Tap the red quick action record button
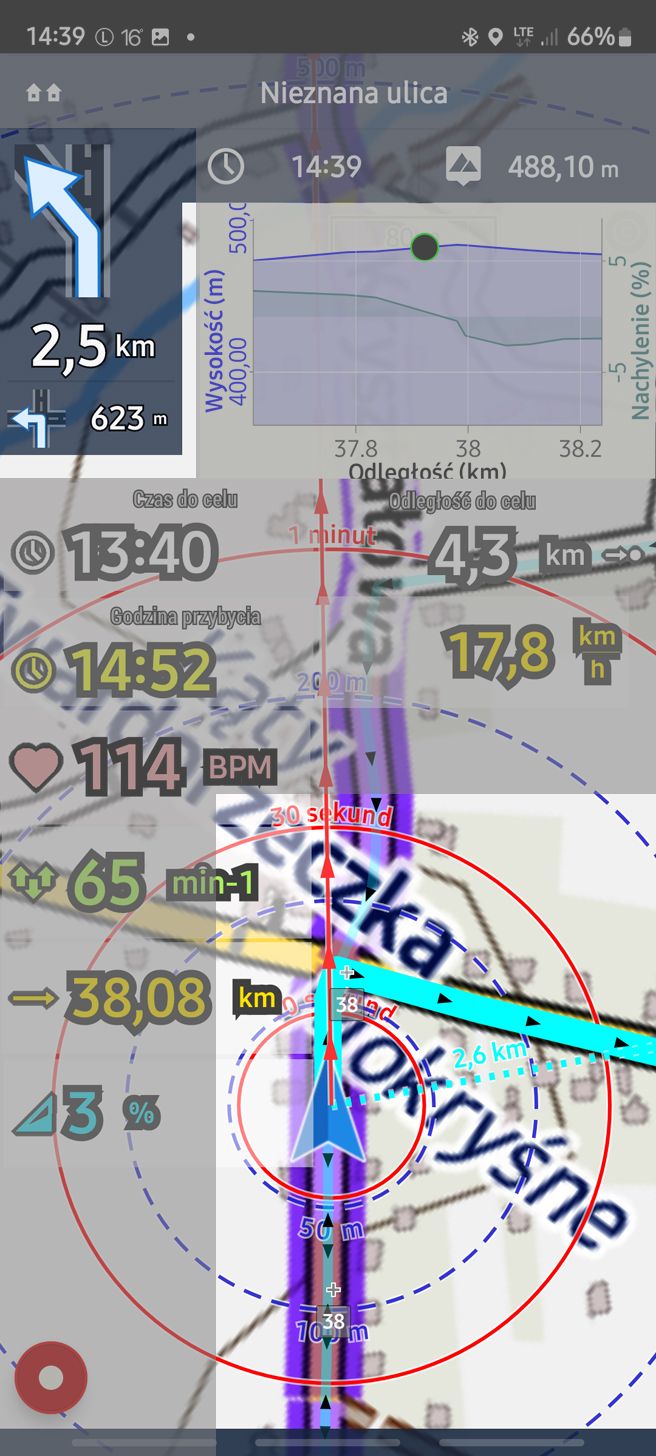 pyautogui.click(x=50, y=1377)
